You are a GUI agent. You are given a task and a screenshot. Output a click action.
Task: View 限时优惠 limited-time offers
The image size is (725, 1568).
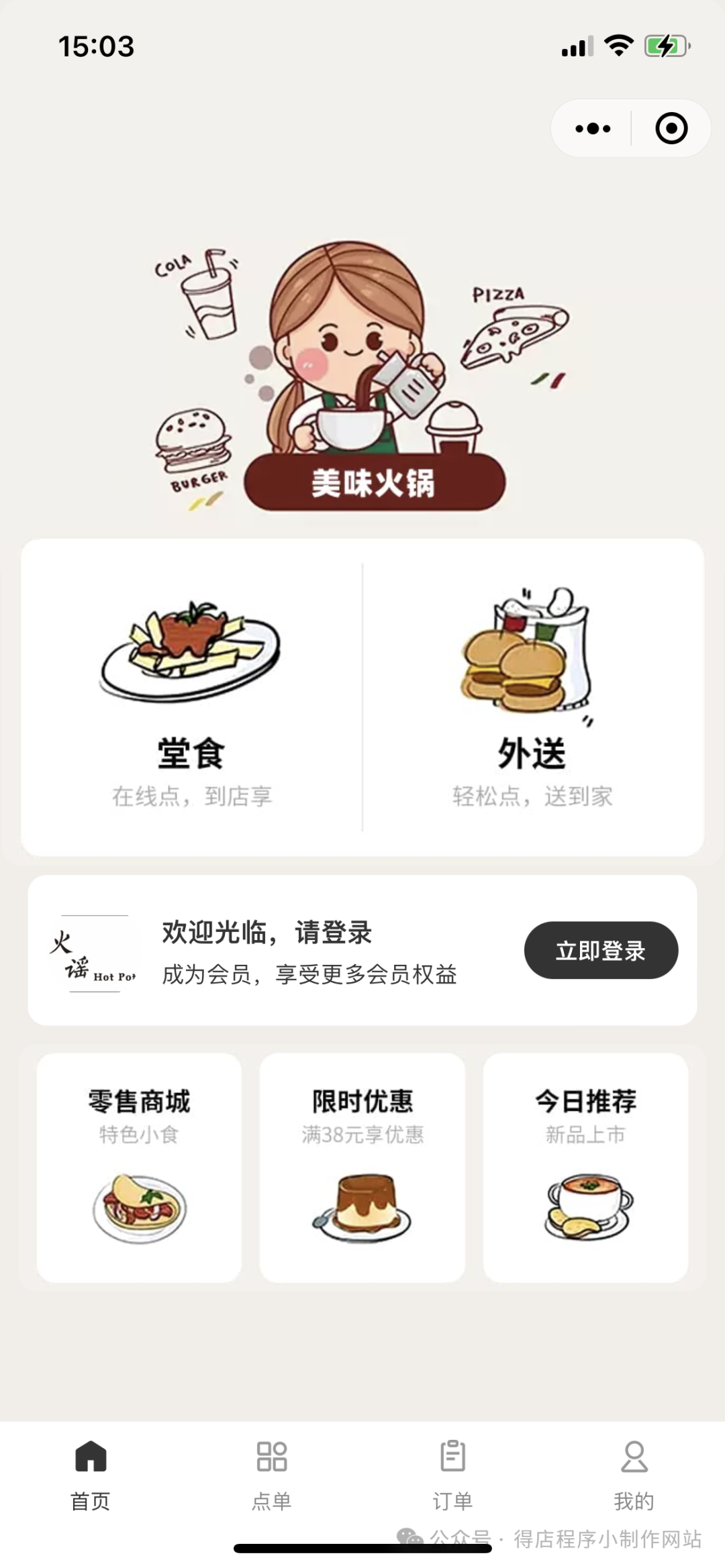[362, 1167]
